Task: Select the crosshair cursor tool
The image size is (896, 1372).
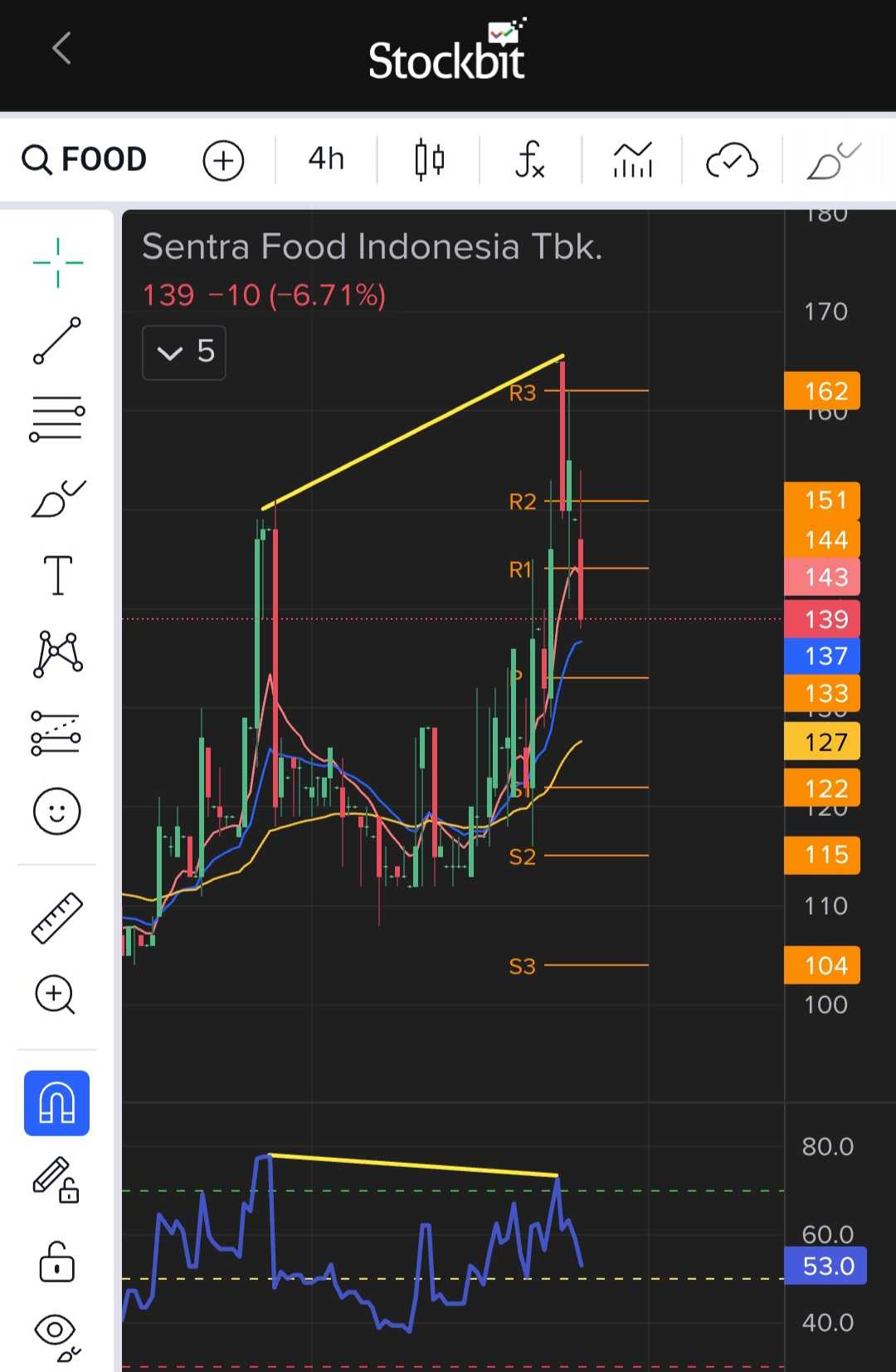Action: (x=56, y=261)
